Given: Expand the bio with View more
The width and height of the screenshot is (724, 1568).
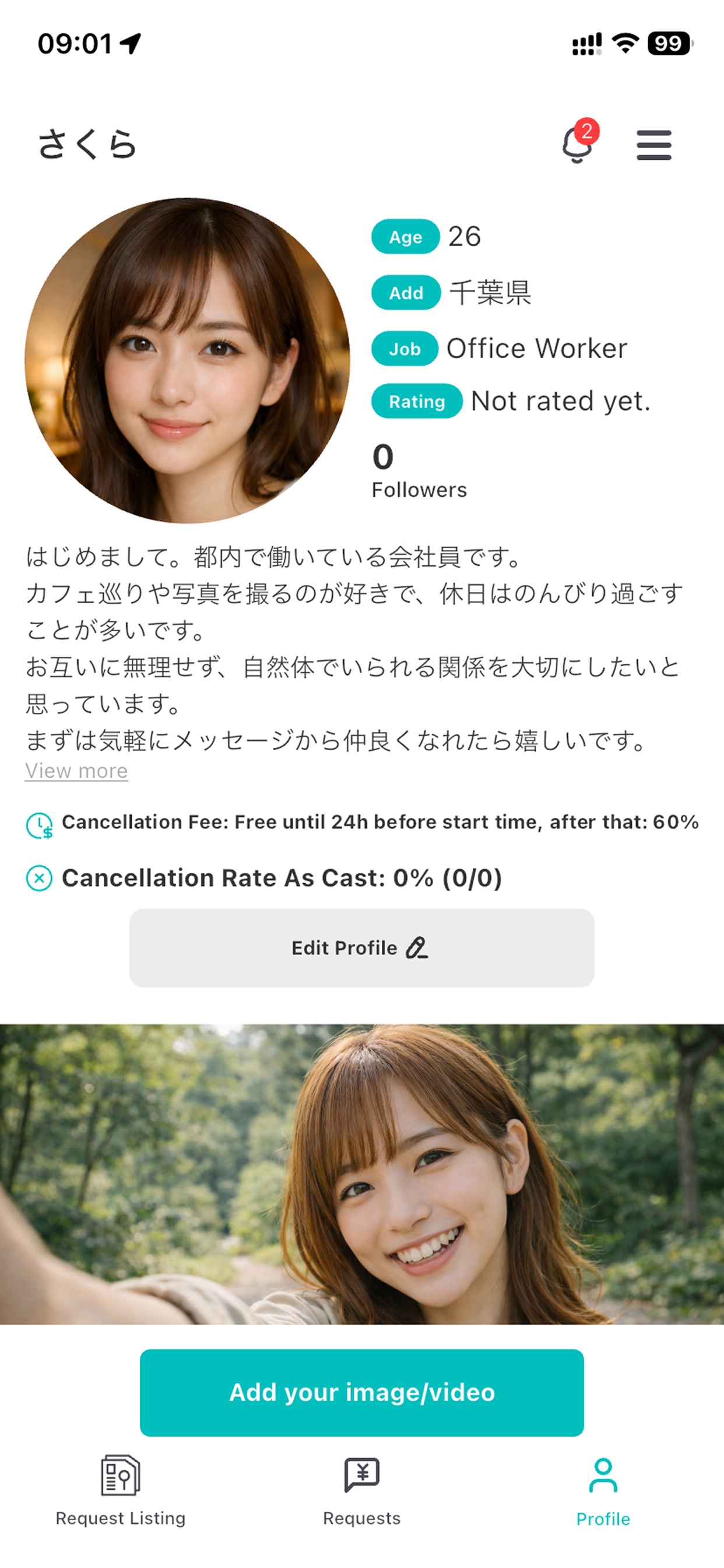Looking at the screenshot, I should (x=76, y=770).
